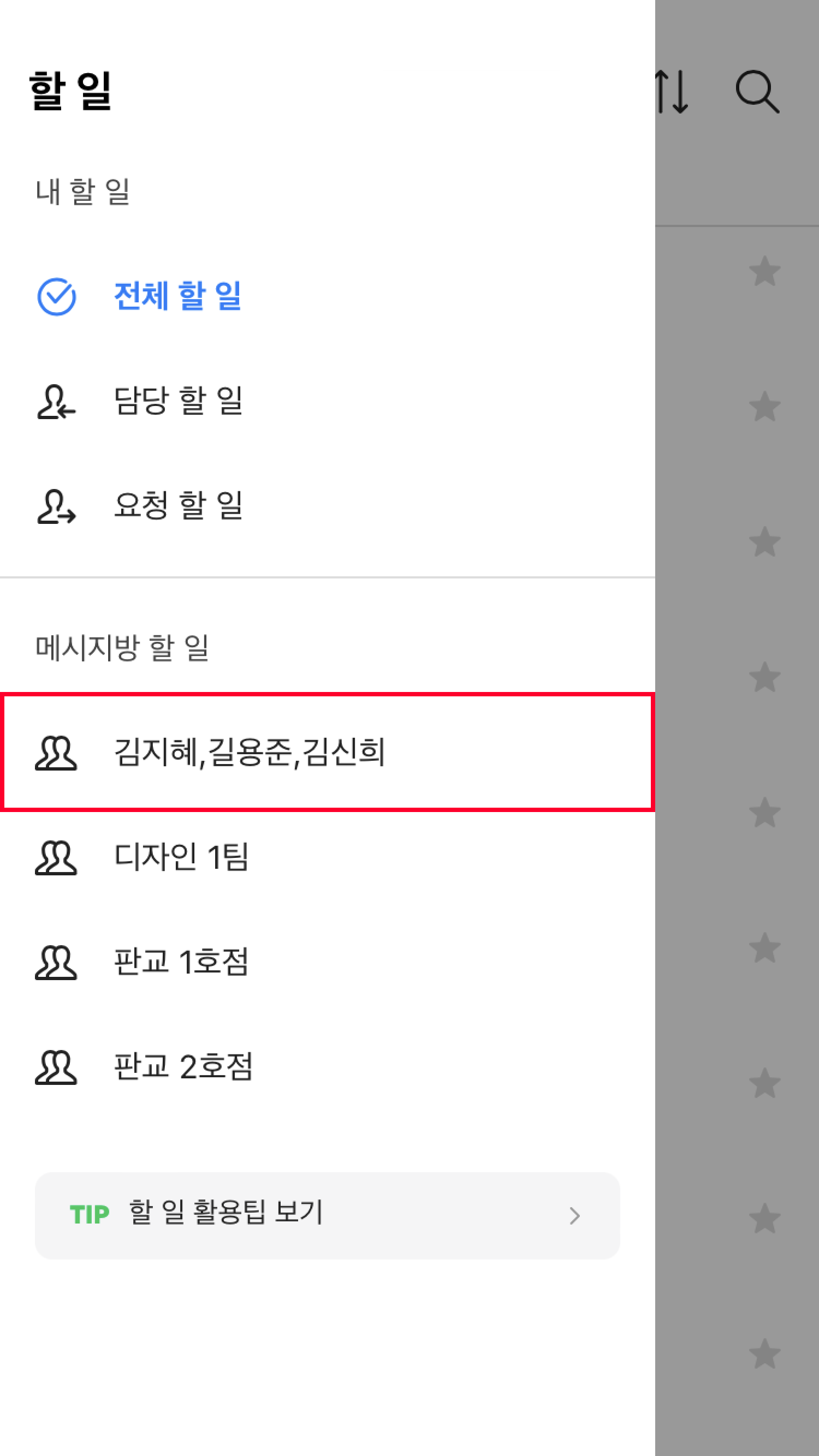
Task: Tap the search magnifier icon
Action: click(757, 92)
